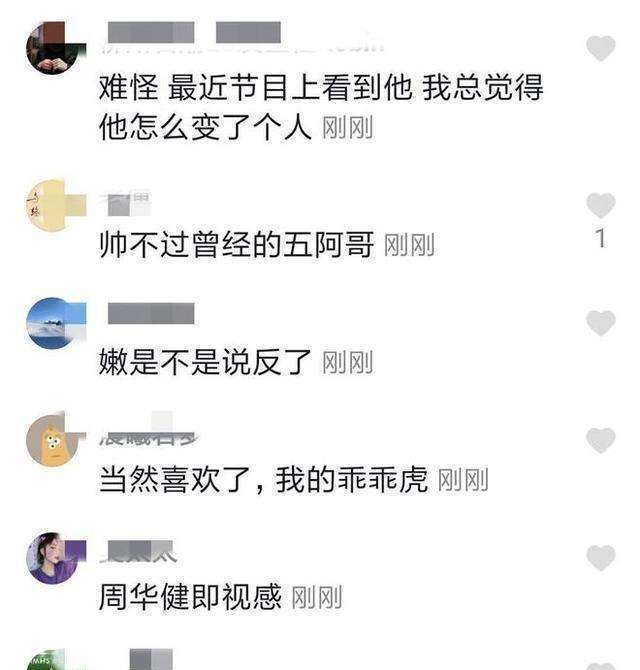640x670 pixels.
Task: Open avatar of "周华健即视感" commenter
Action: [x=51, y=558]
